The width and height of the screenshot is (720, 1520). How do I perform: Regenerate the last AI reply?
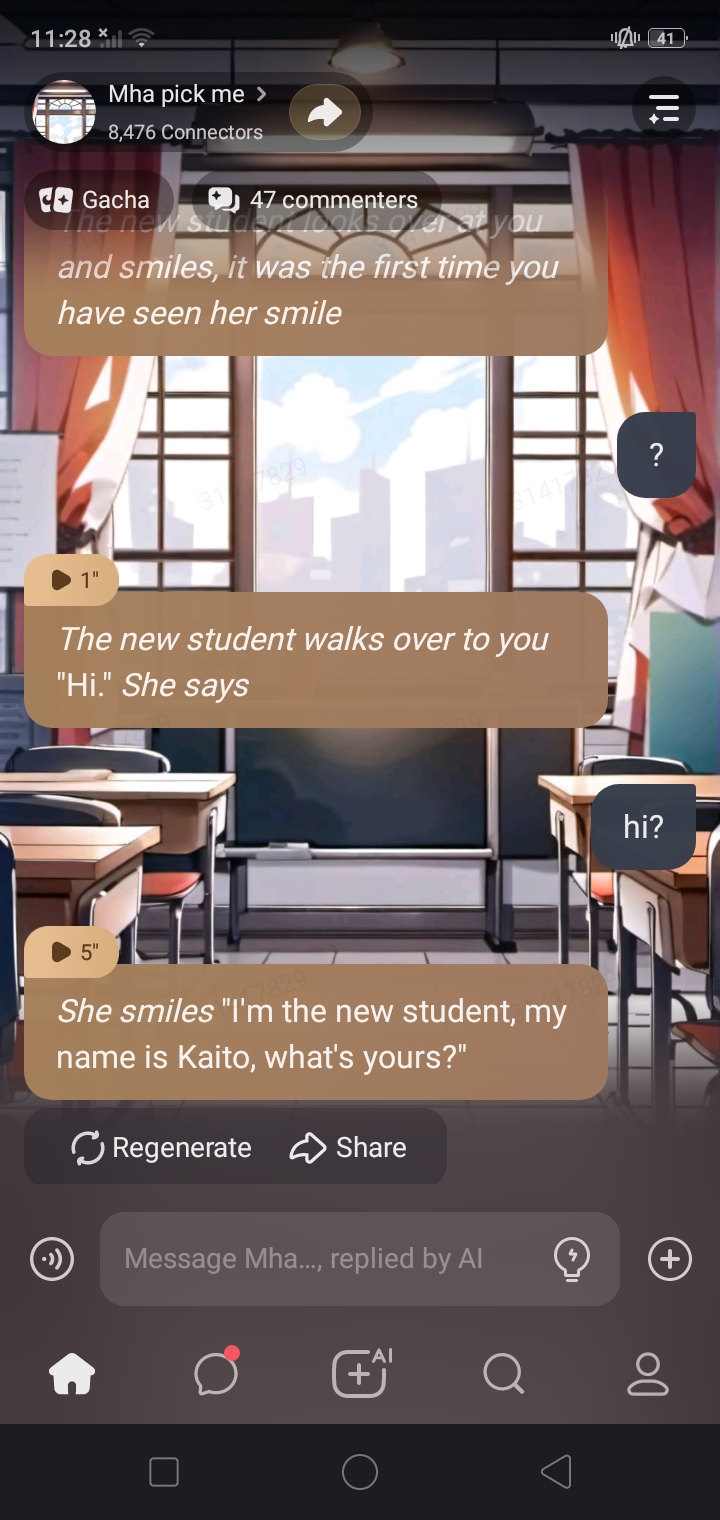[162, 1147]
